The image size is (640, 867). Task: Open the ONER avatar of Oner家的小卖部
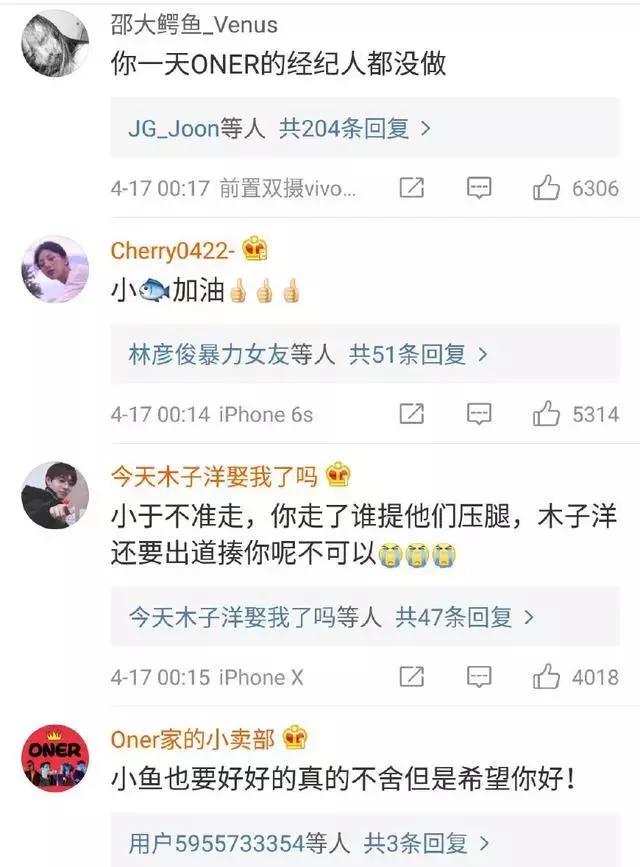[x=55, y=759]
